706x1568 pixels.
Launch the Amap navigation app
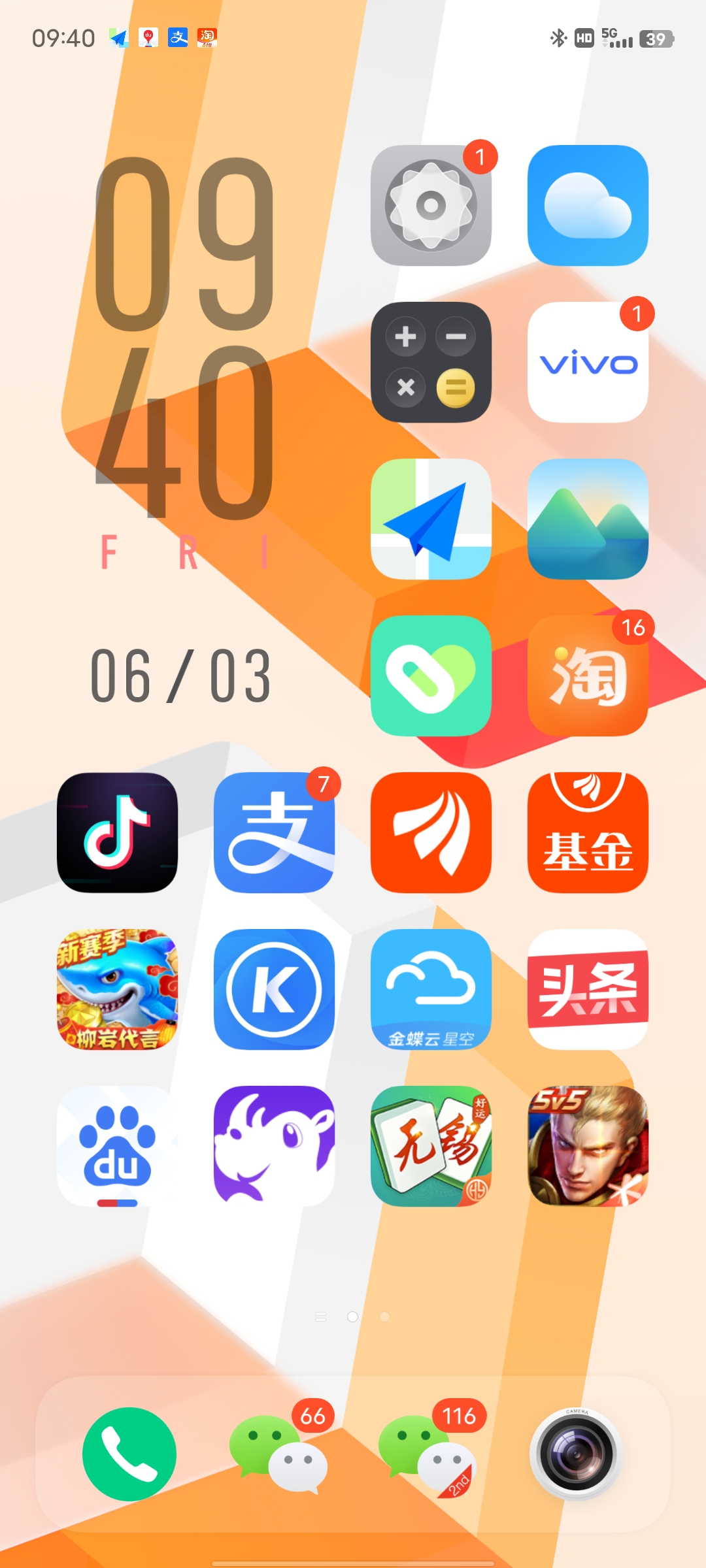click(x=431, y=519)
